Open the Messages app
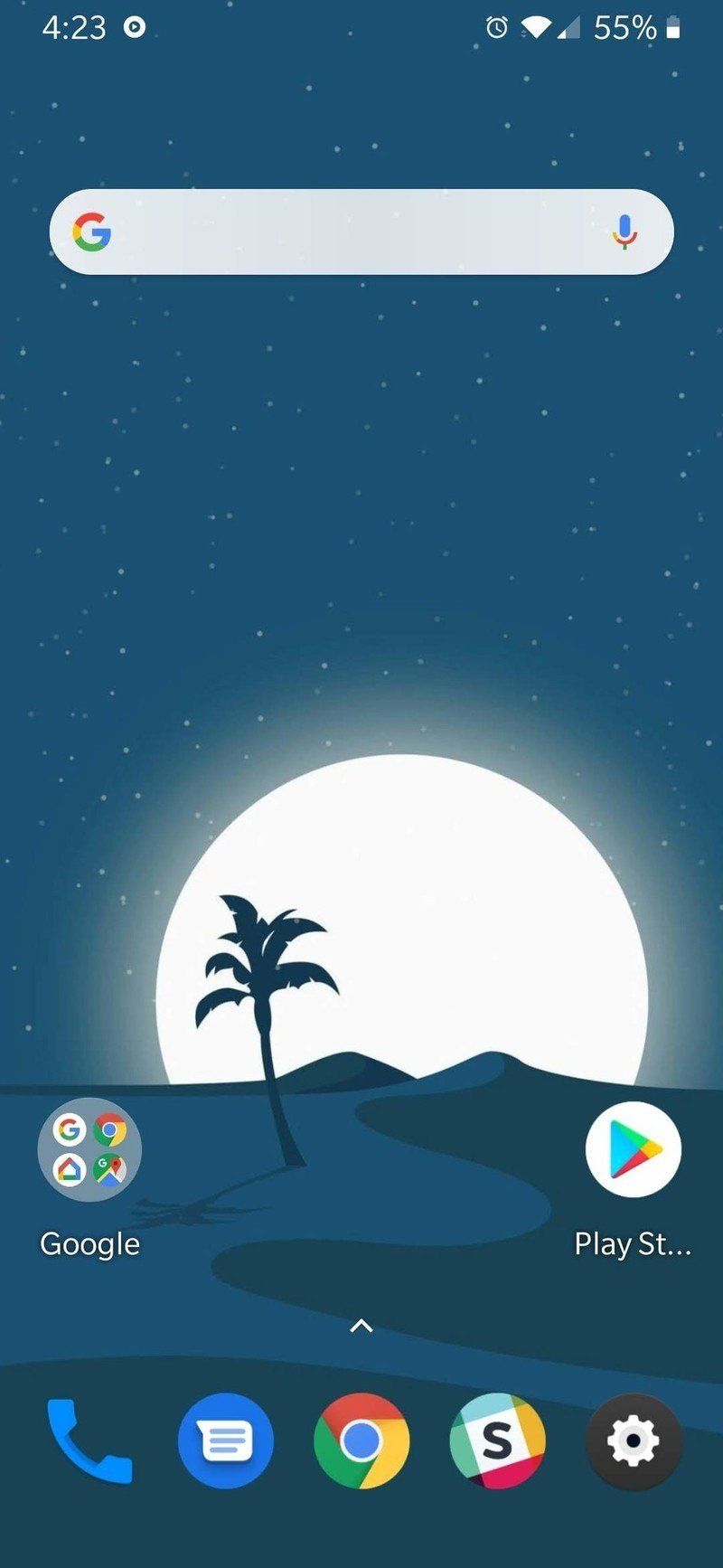 (226, 1440)
